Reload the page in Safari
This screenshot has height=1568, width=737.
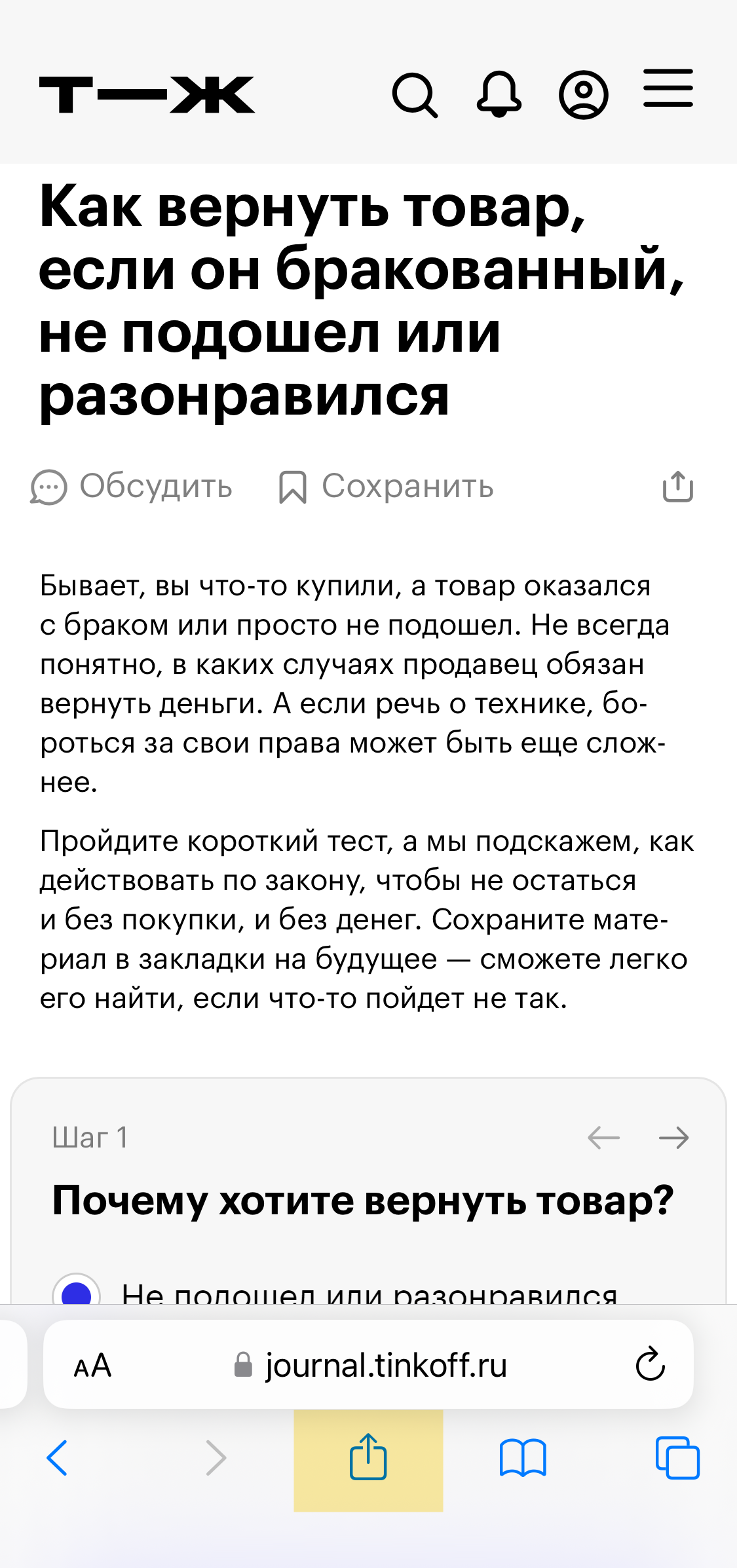pos(650,1365)
